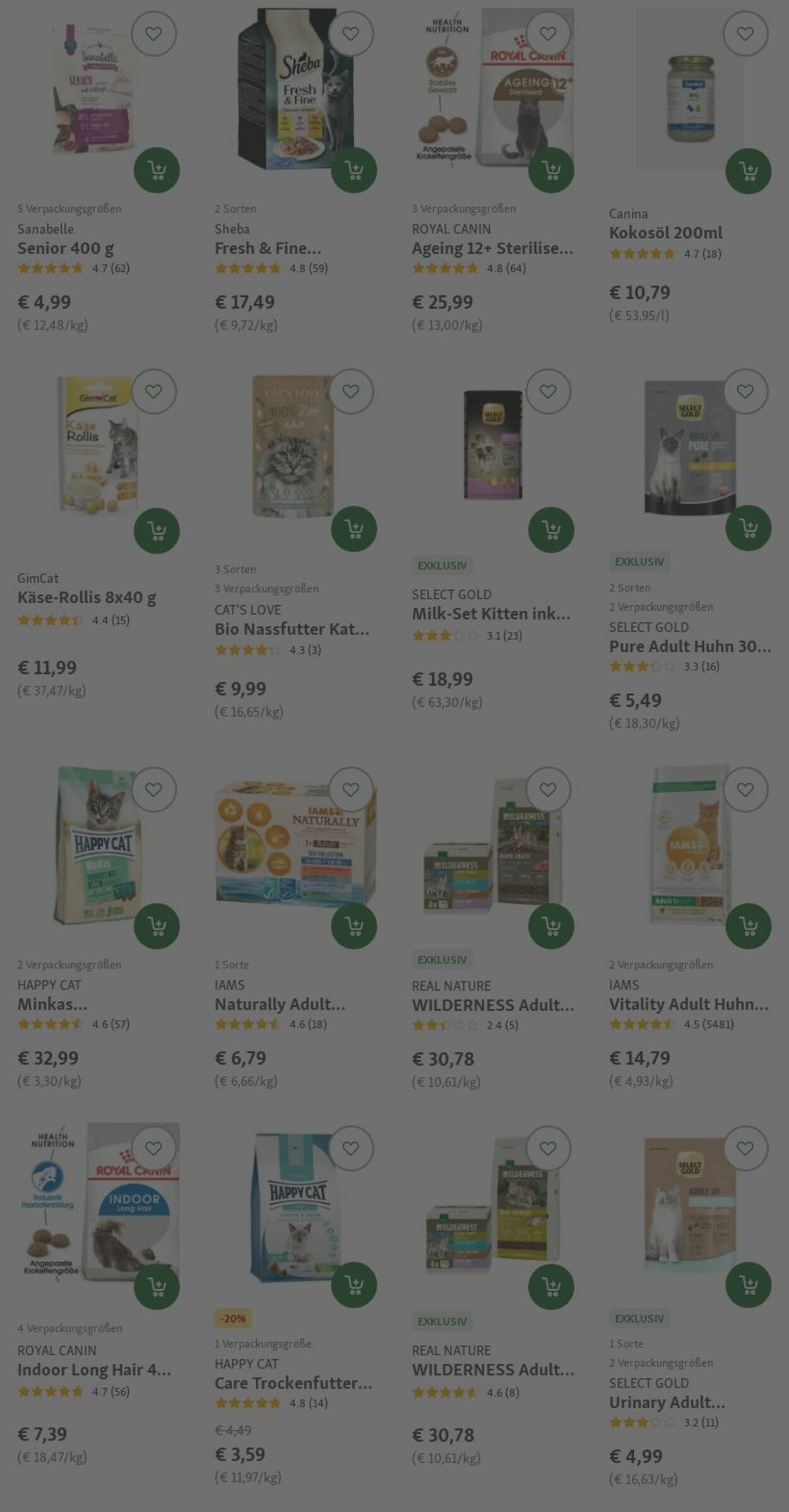Add Canina Kokosöl 200ml to cart
789x1512 pixels.
pos(748,171)
